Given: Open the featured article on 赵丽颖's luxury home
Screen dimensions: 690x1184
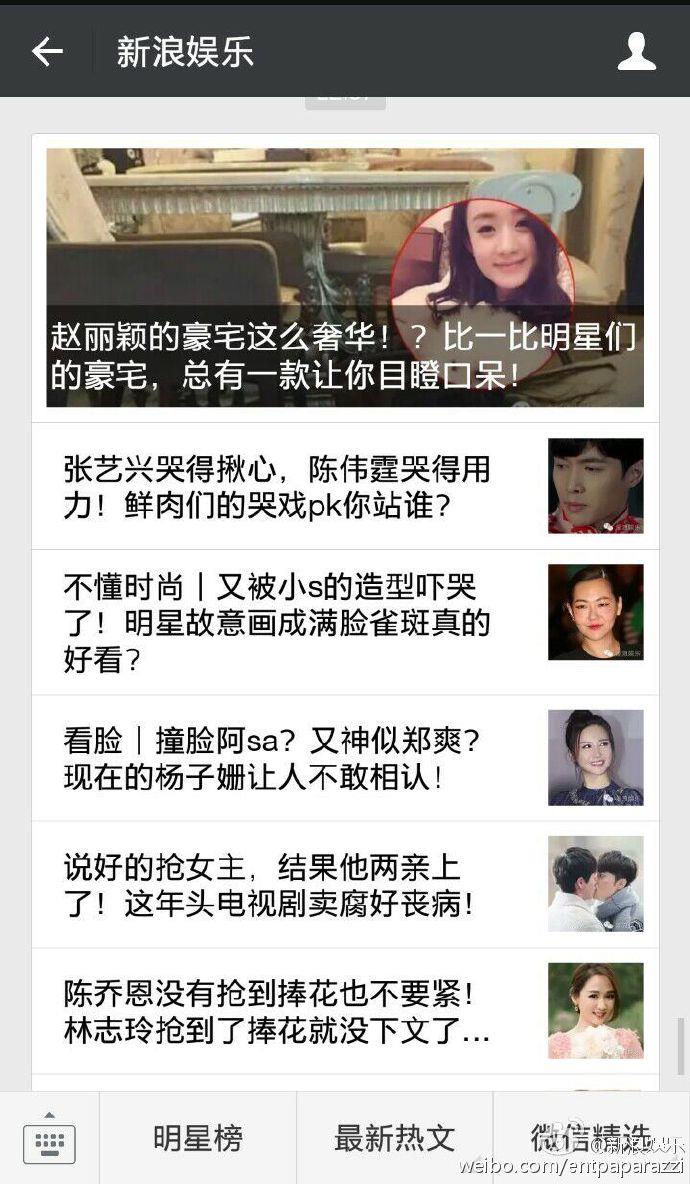Looking at the screenshot, I should pos(345,278).
